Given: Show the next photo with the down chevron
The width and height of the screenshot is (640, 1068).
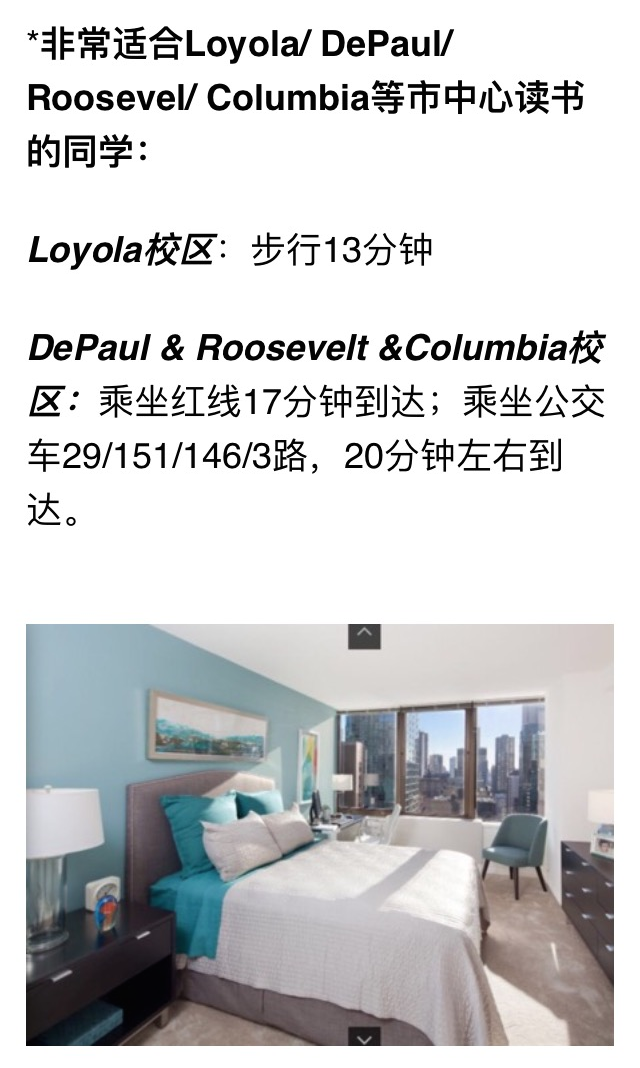Looking at the screenshot, I should point(364,1037).
